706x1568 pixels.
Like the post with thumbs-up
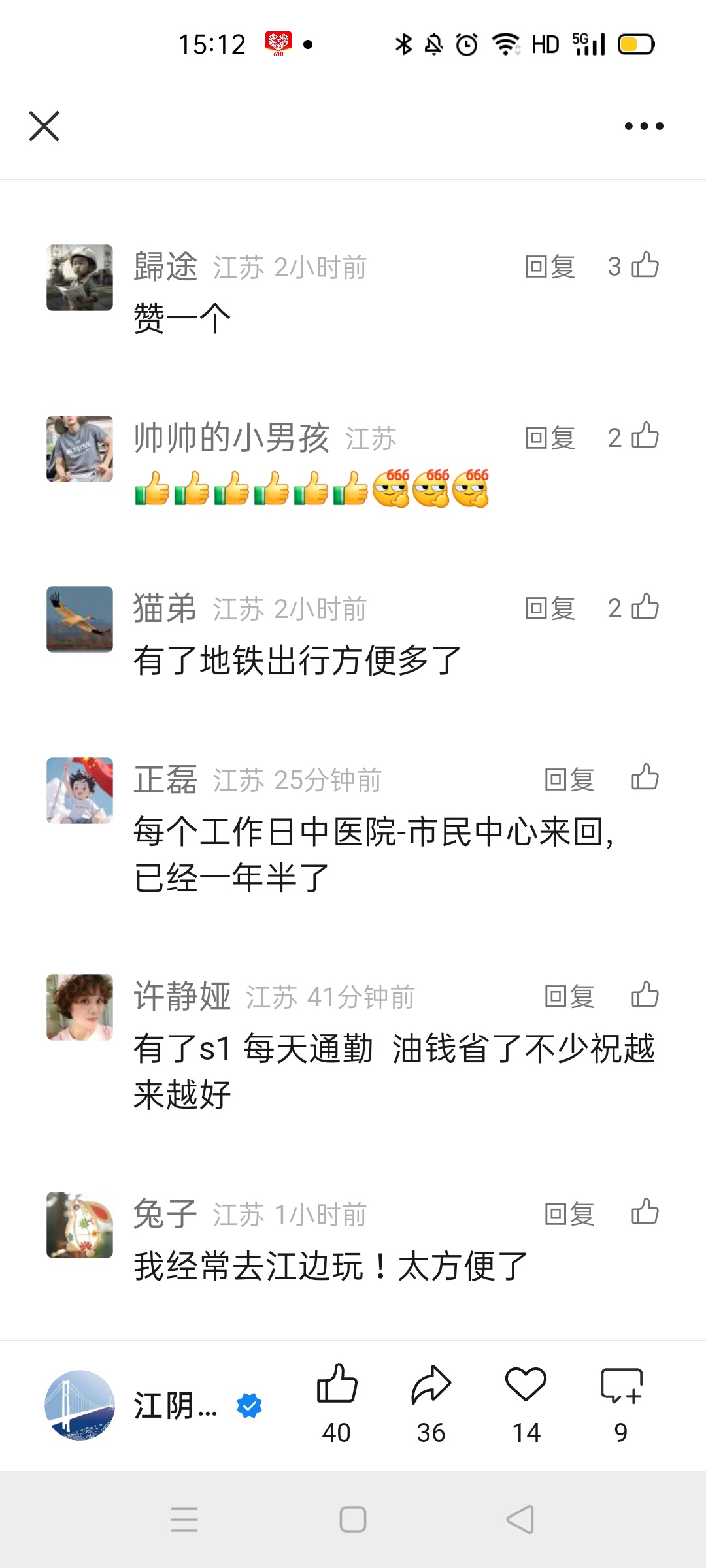337,1385
